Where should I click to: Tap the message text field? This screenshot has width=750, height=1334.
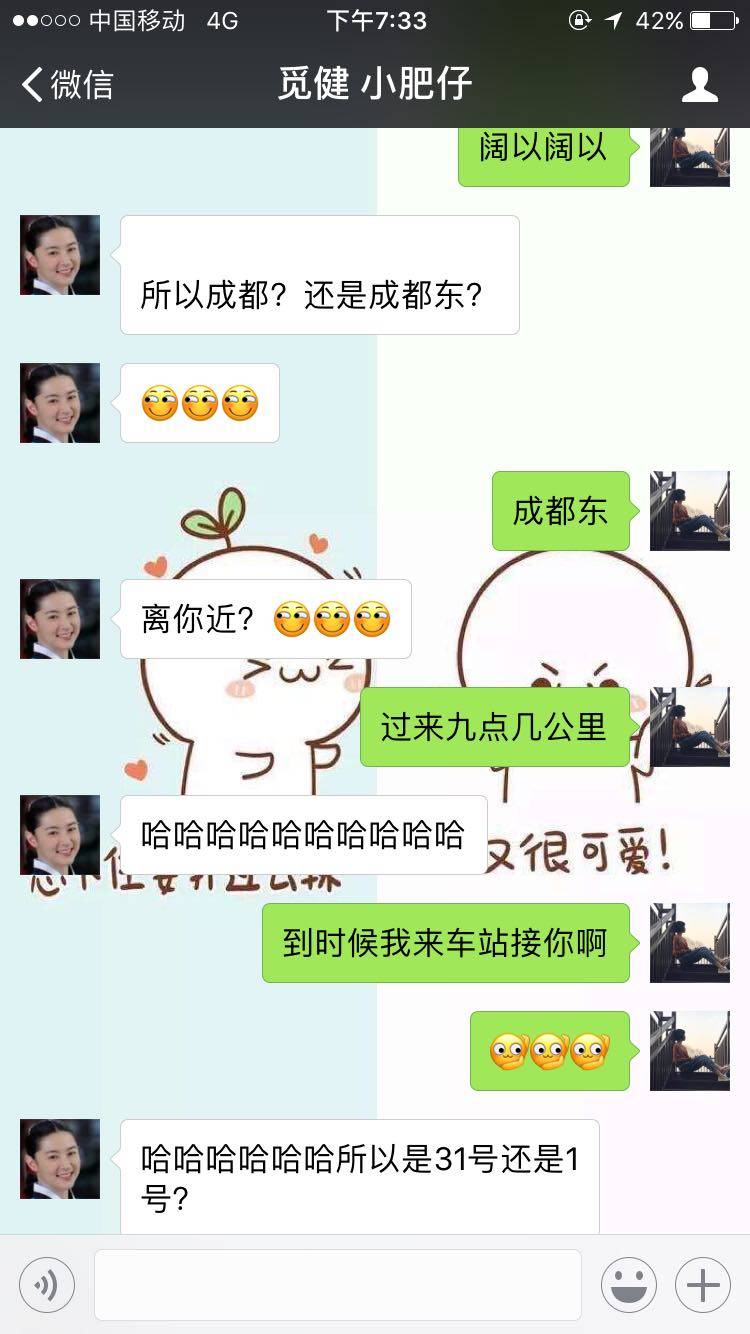coord(337,1285)
